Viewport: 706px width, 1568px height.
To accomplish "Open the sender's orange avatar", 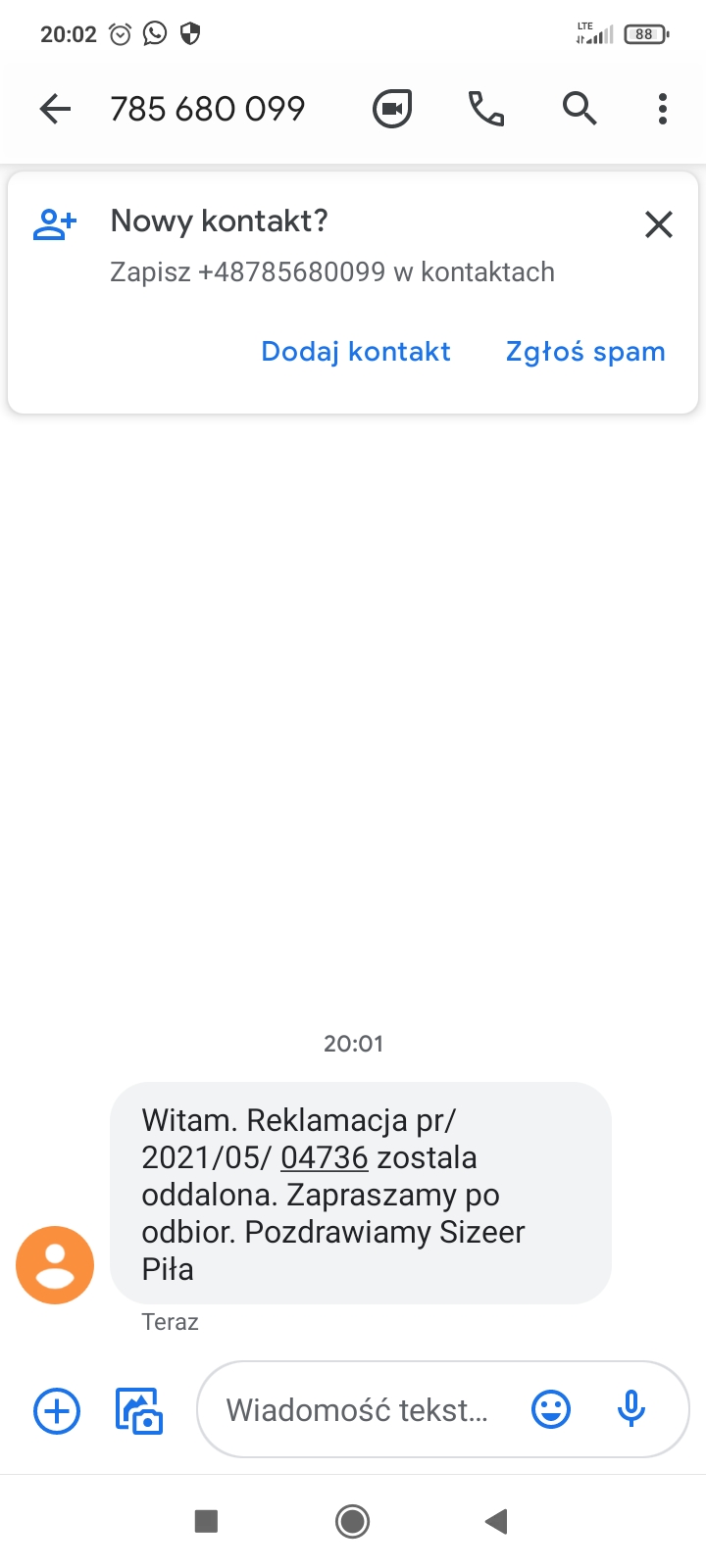I will (55, 1265).
